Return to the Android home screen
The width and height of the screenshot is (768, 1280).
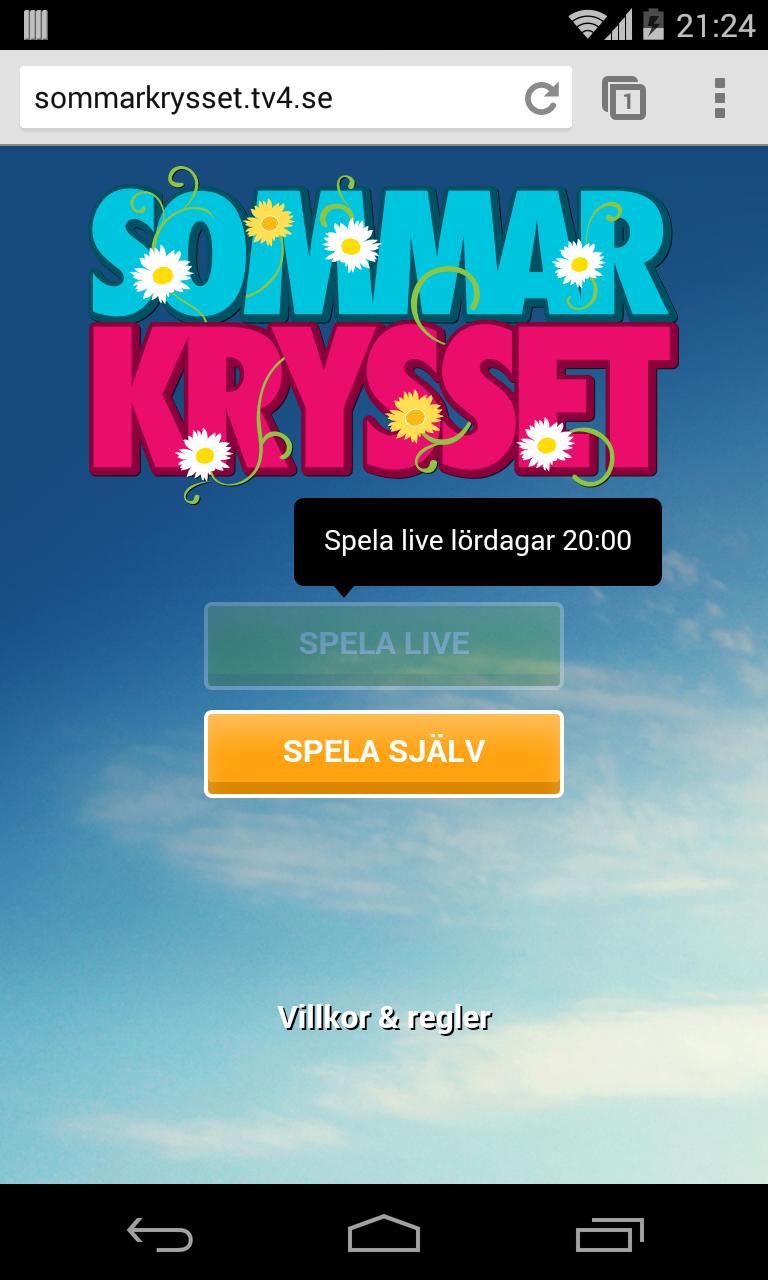click(x=384, y=1233)
